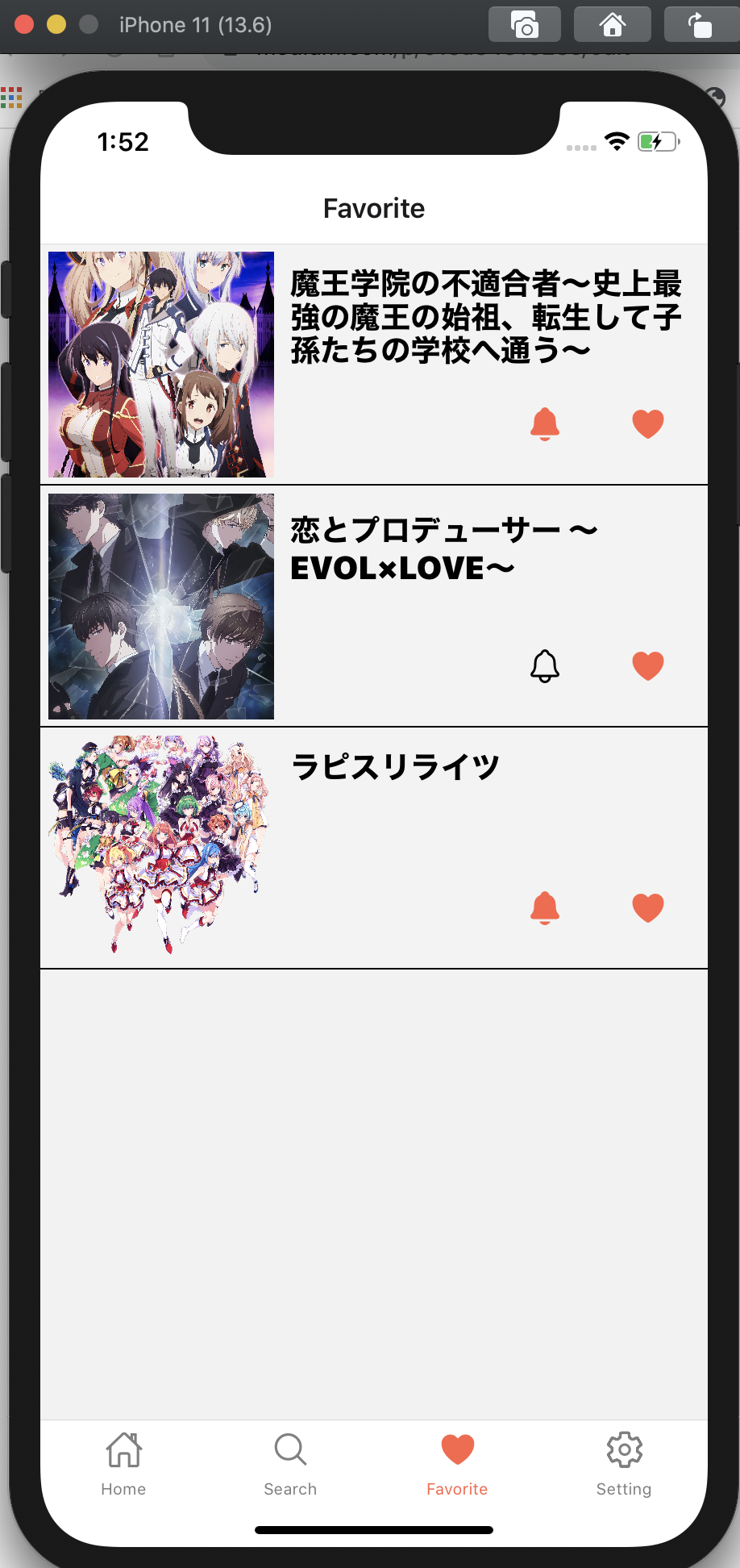
Task: Open the Setting tab
Action: pos(624,1463)
